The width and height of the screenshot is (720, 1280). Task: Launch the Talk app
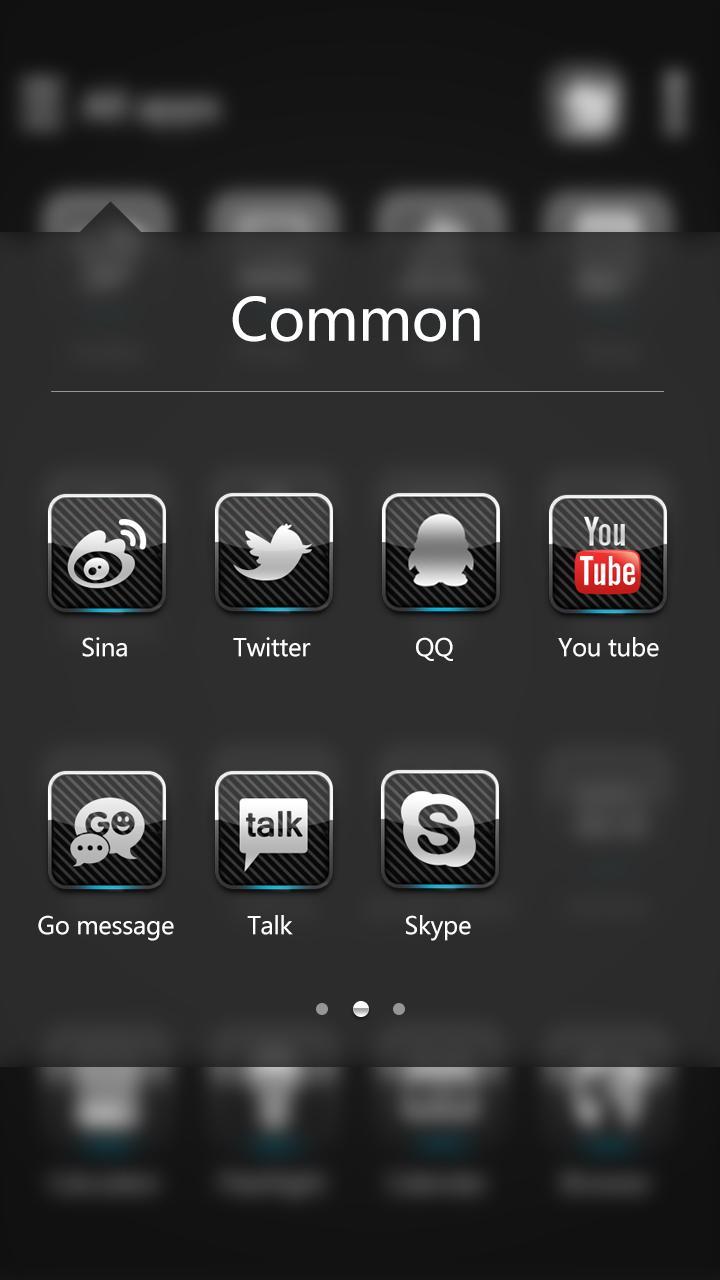[x=273, y=831]
